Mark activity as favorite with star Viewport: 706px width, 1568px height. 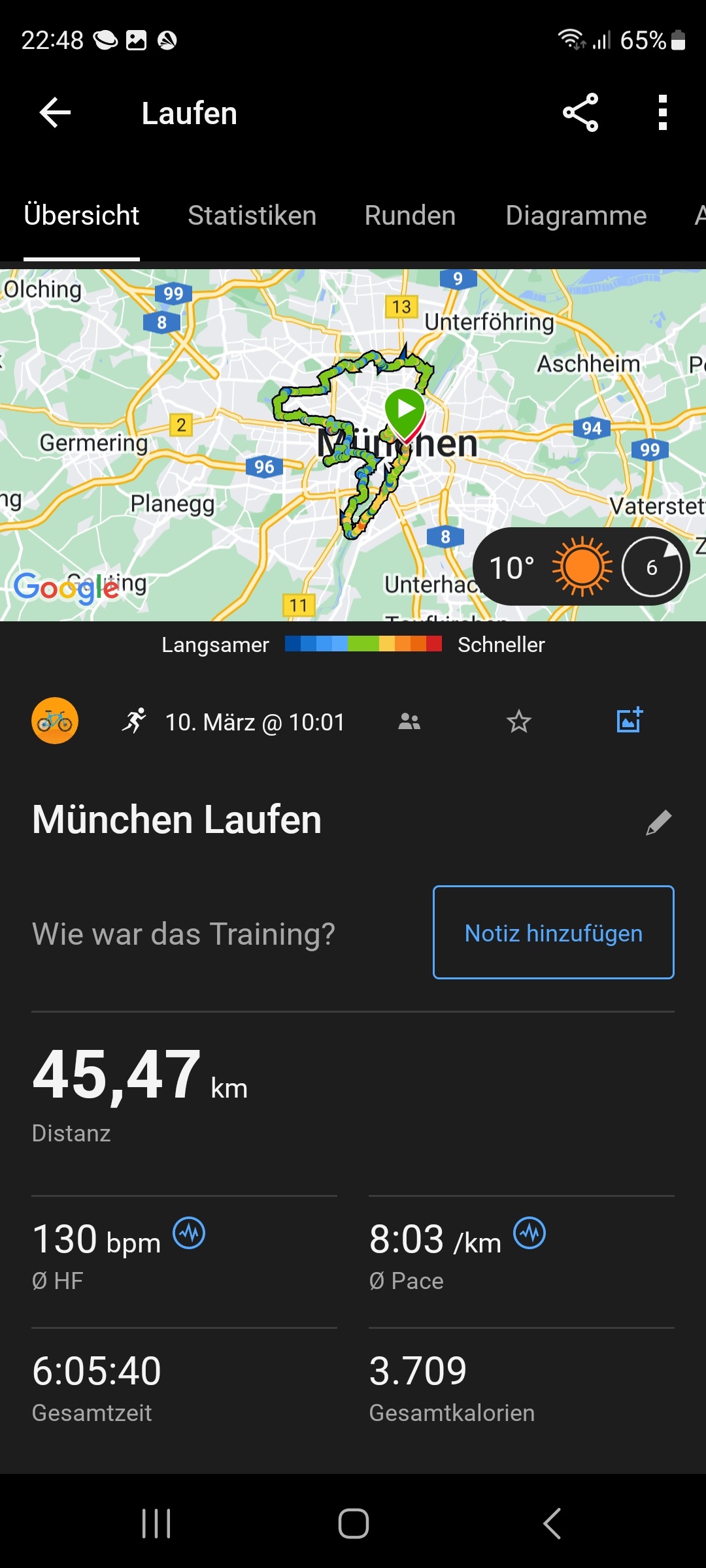point(519,721)
